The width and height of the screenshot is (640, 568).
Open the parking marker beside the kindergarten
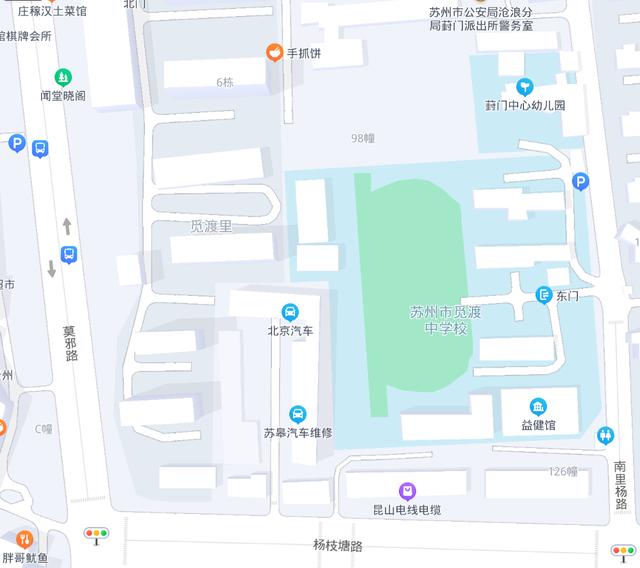580,181
